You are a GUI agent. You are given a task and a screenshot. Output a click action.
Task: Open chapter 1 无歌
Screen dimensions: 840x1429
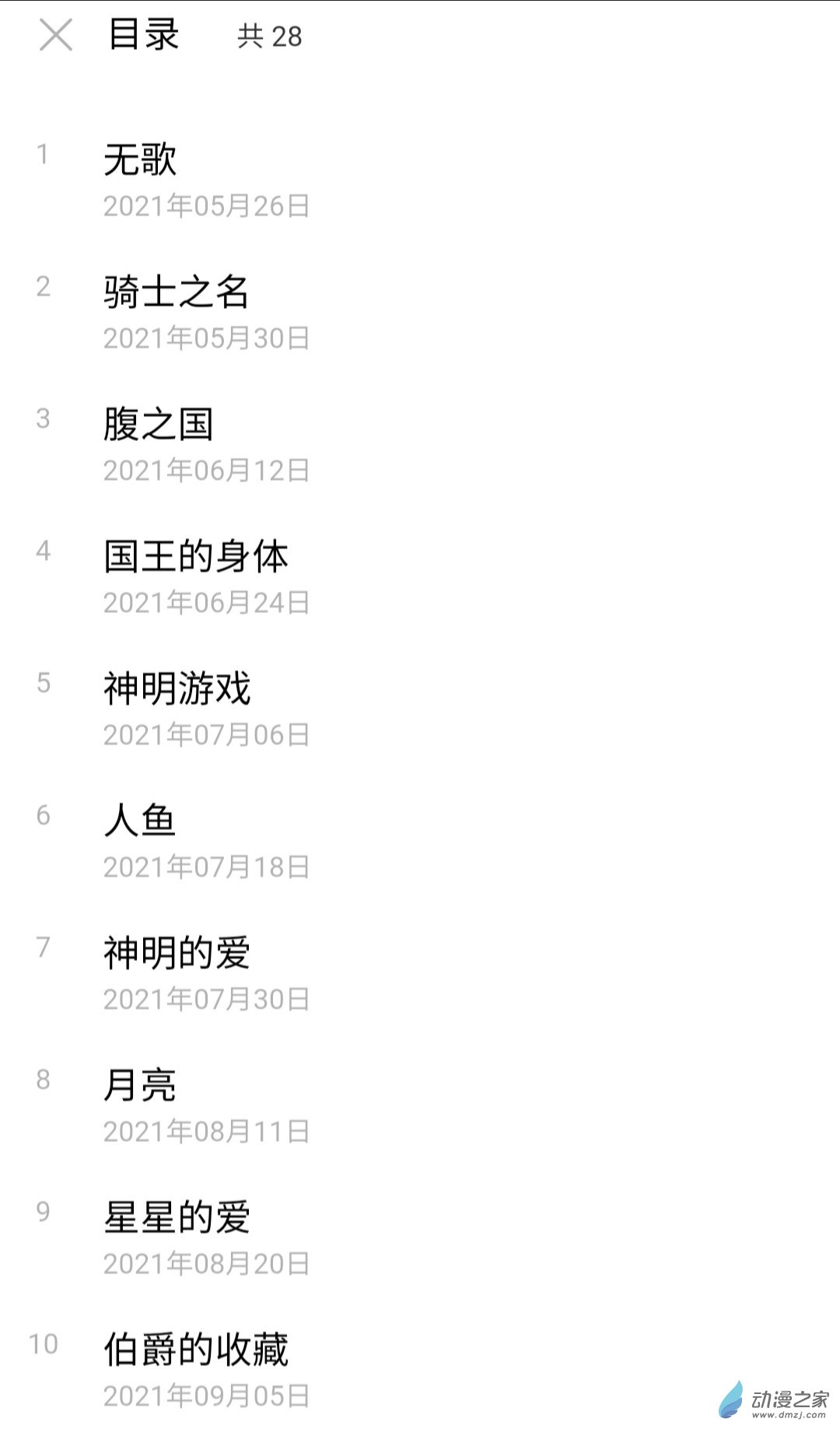point(141,161)
